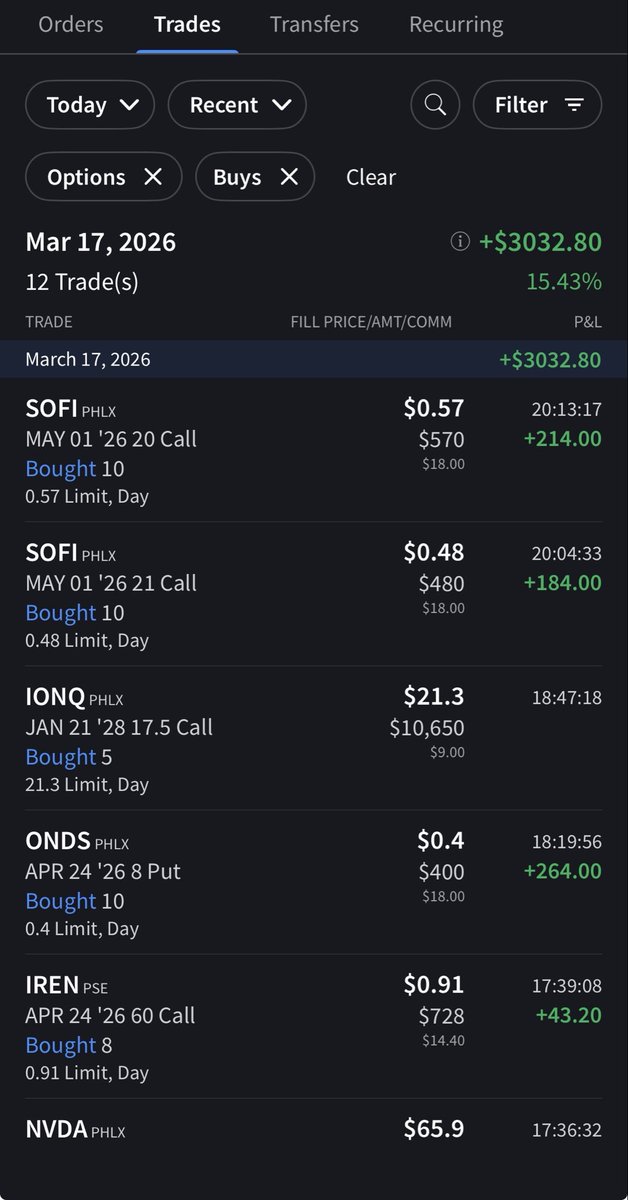Viewport: 628px width, 1200px height.
Task: Open the SOFI May 01 '26 21 Call trade
Action: (x=314, y=594)
